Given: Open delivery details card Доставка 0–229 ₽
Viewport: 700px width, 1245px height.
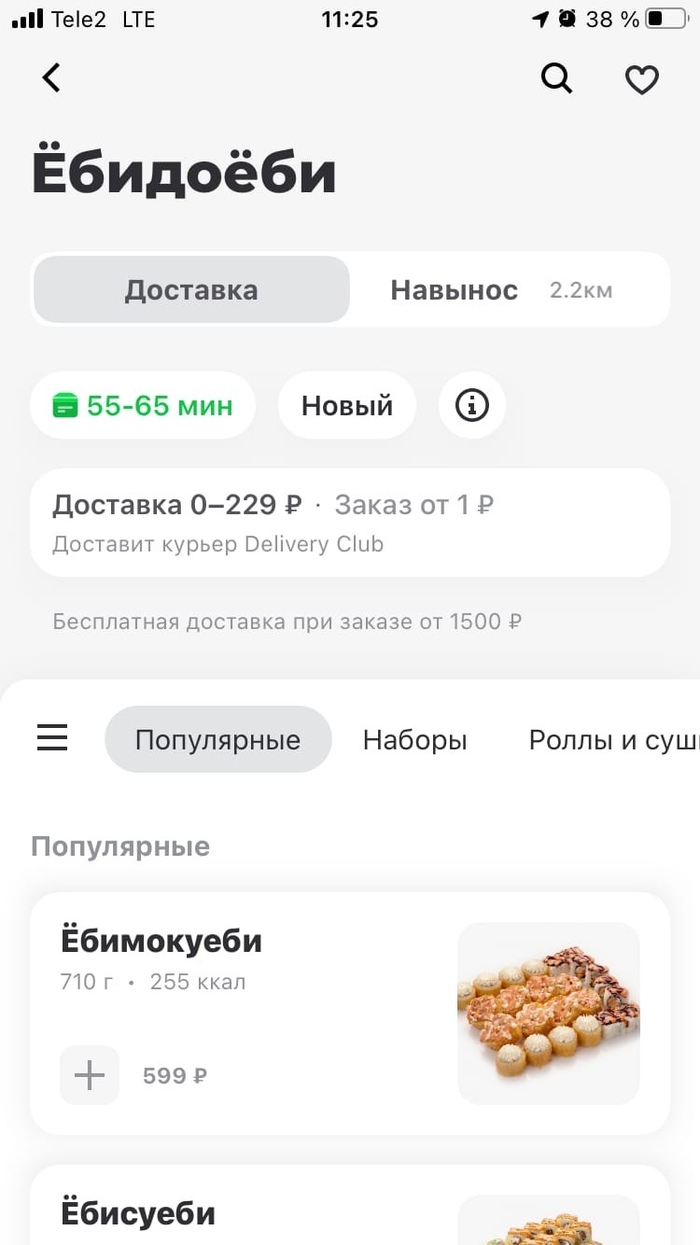Looking at the screenshot, I should coord(350,522).
